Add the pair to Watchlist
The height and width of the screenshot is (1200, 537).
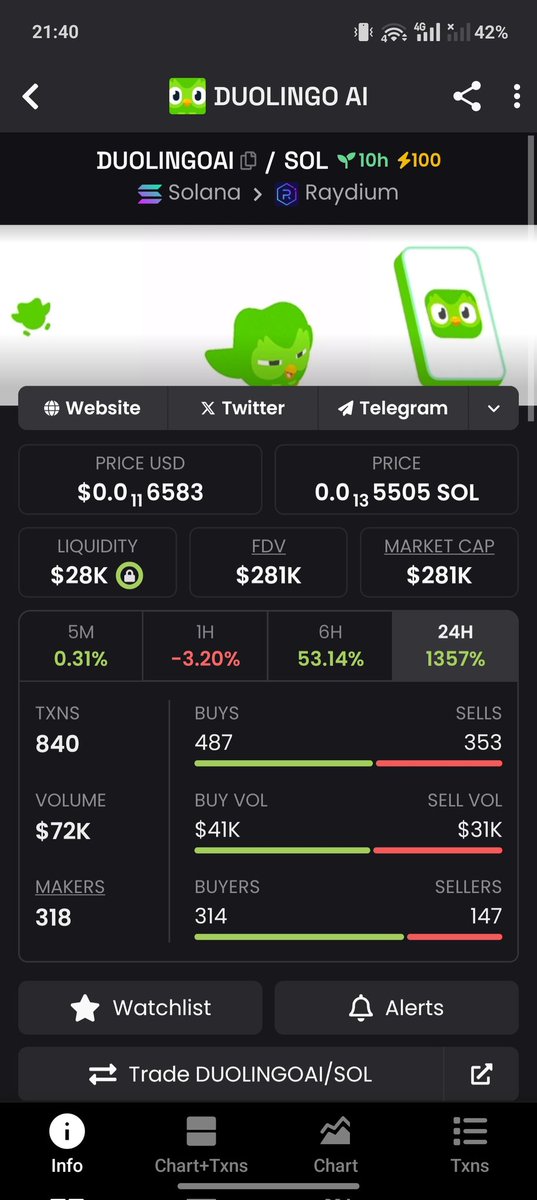tap(140, 1008)
